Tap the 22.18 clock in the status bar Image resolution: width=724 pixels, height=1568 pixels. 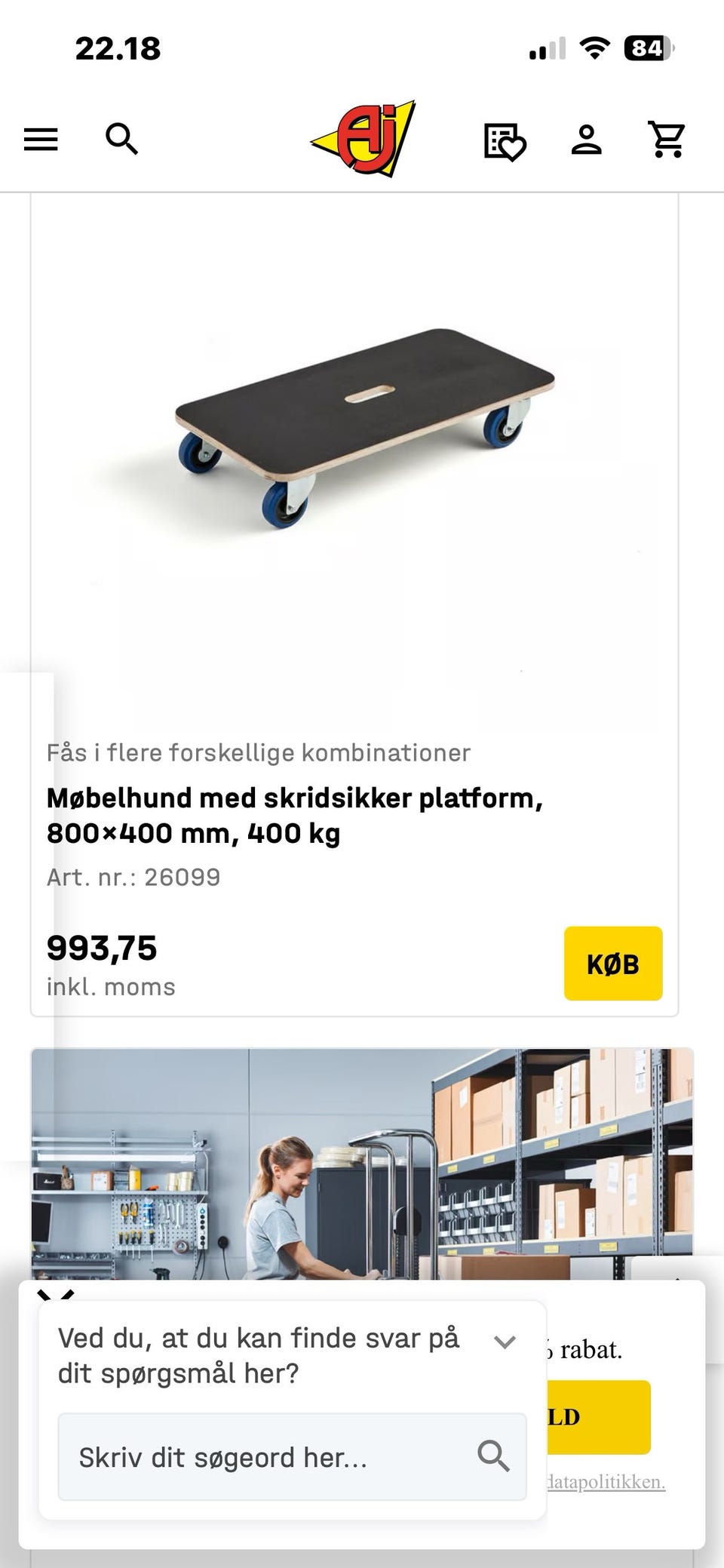(117, 48)
